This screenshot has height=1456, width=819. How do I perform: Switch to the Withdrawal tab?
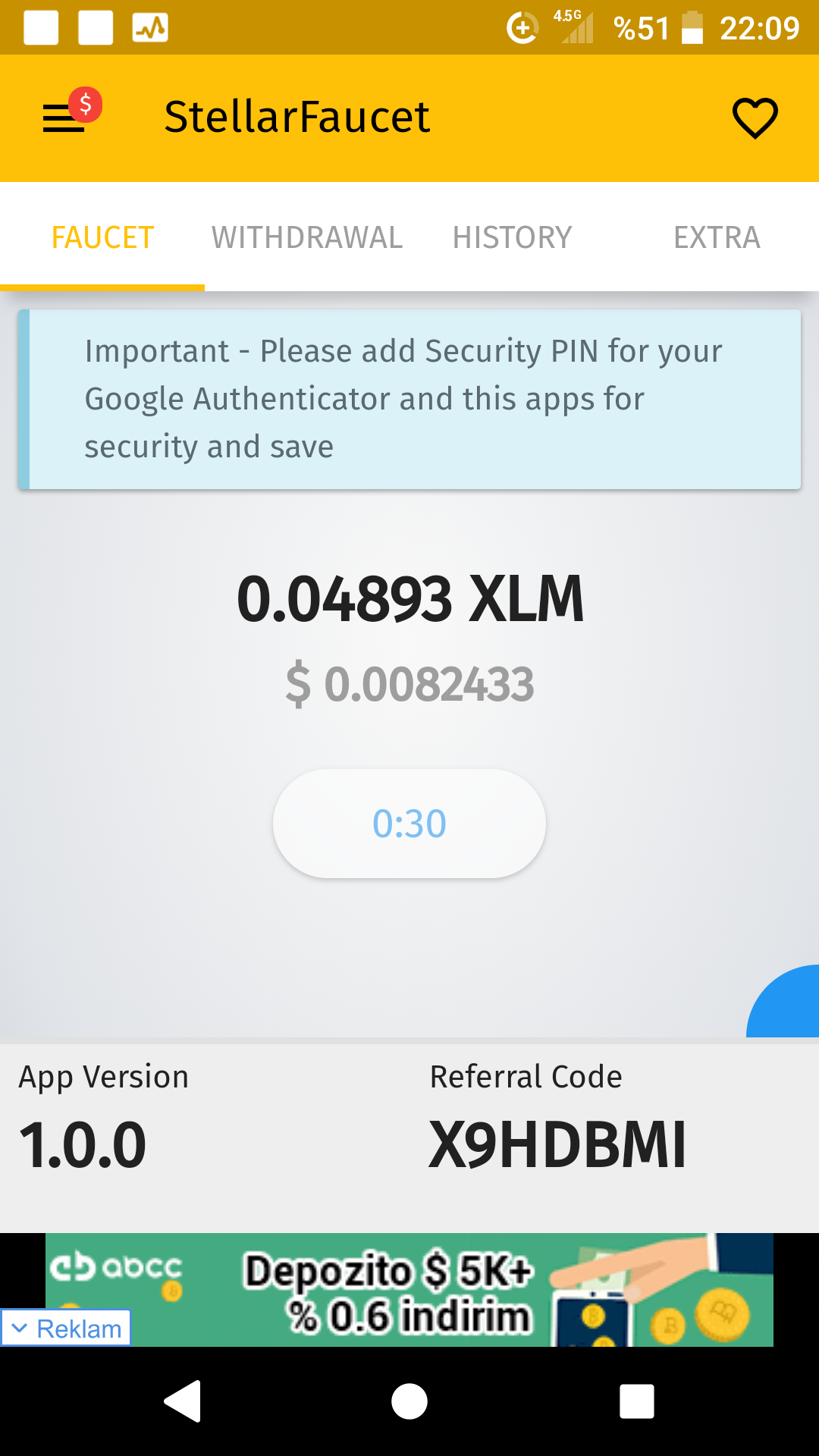[x=307, y=237]
